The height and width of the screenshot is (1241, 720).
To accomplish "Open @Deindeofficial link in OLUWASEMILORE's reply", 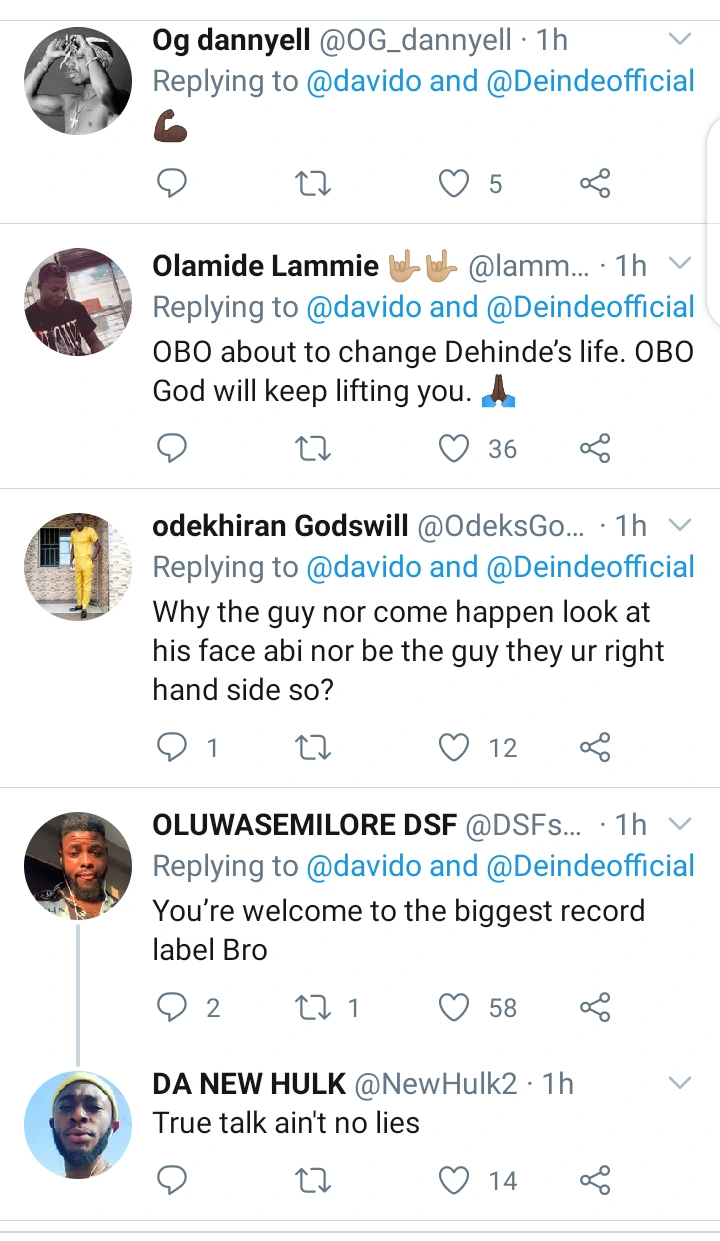I will (590, 866).
